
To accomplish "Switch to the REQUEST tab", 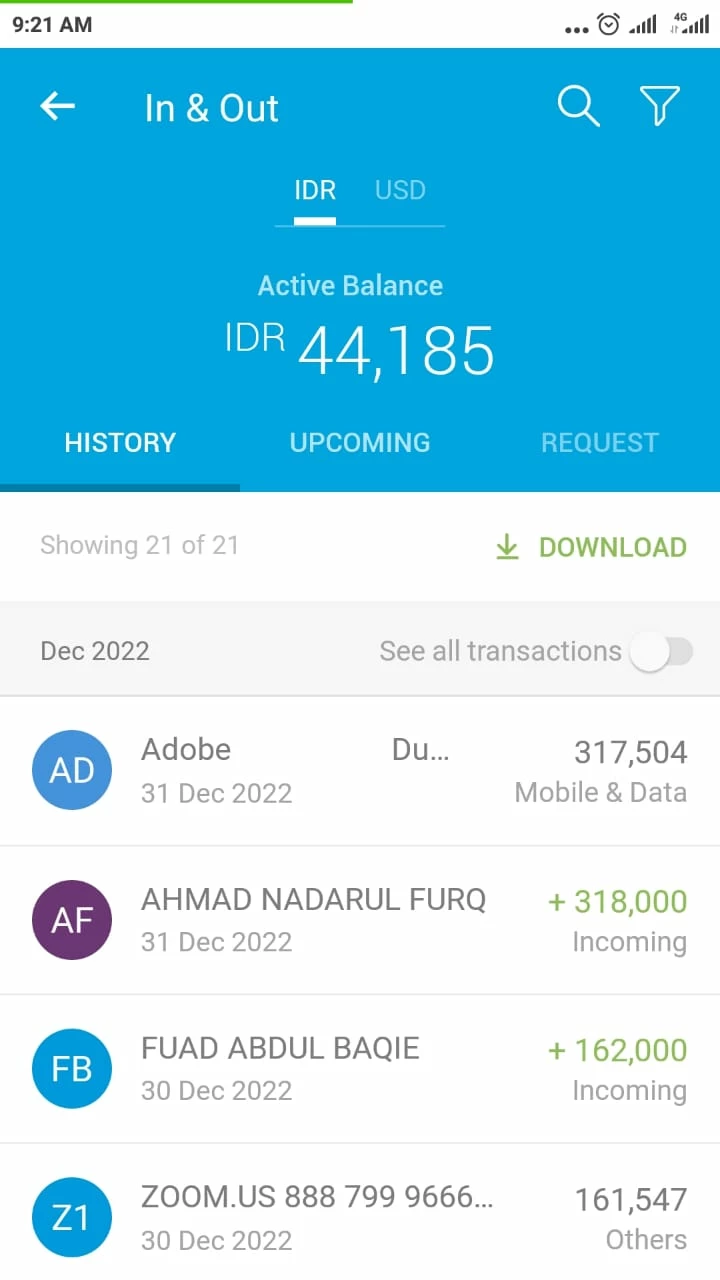I will point(599,443).
